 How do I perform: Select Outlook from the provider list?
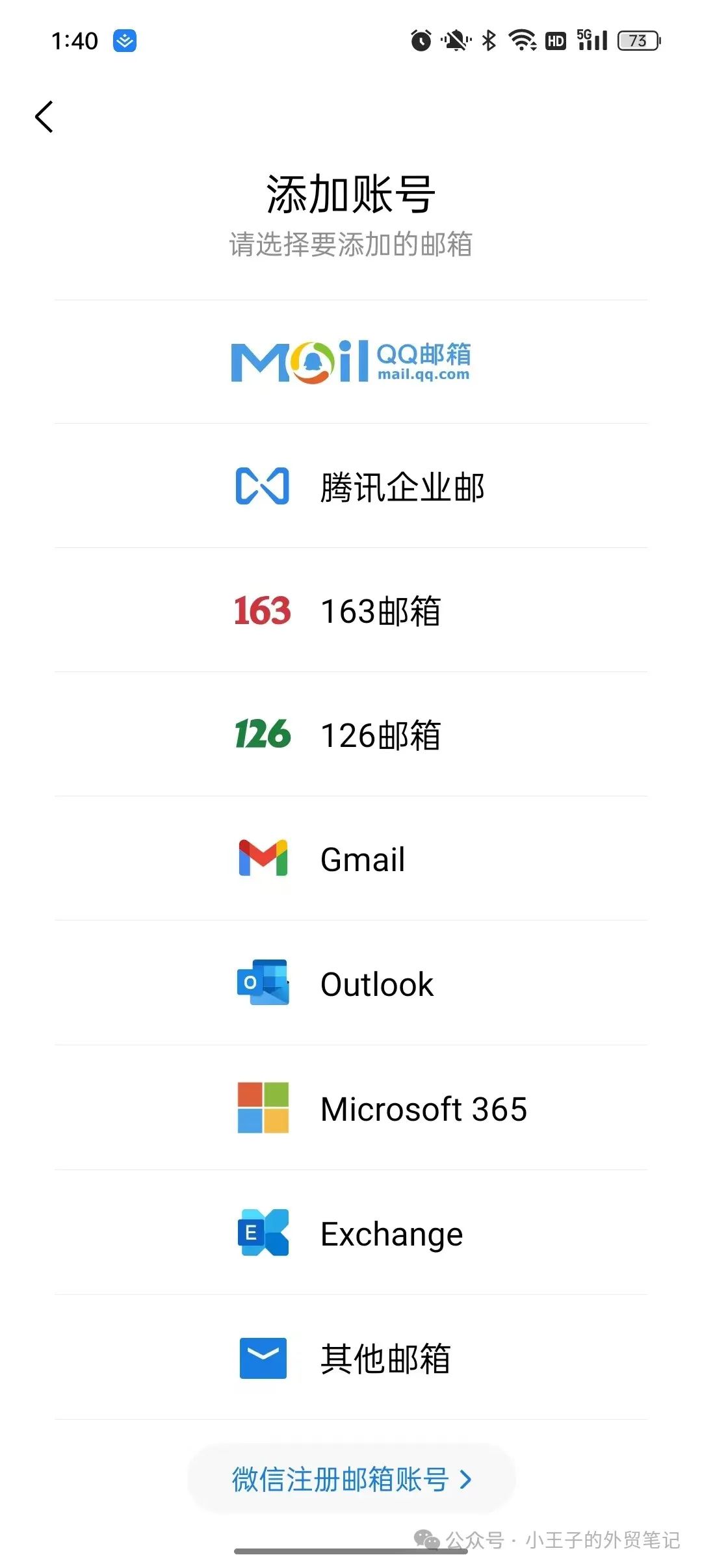377,984
